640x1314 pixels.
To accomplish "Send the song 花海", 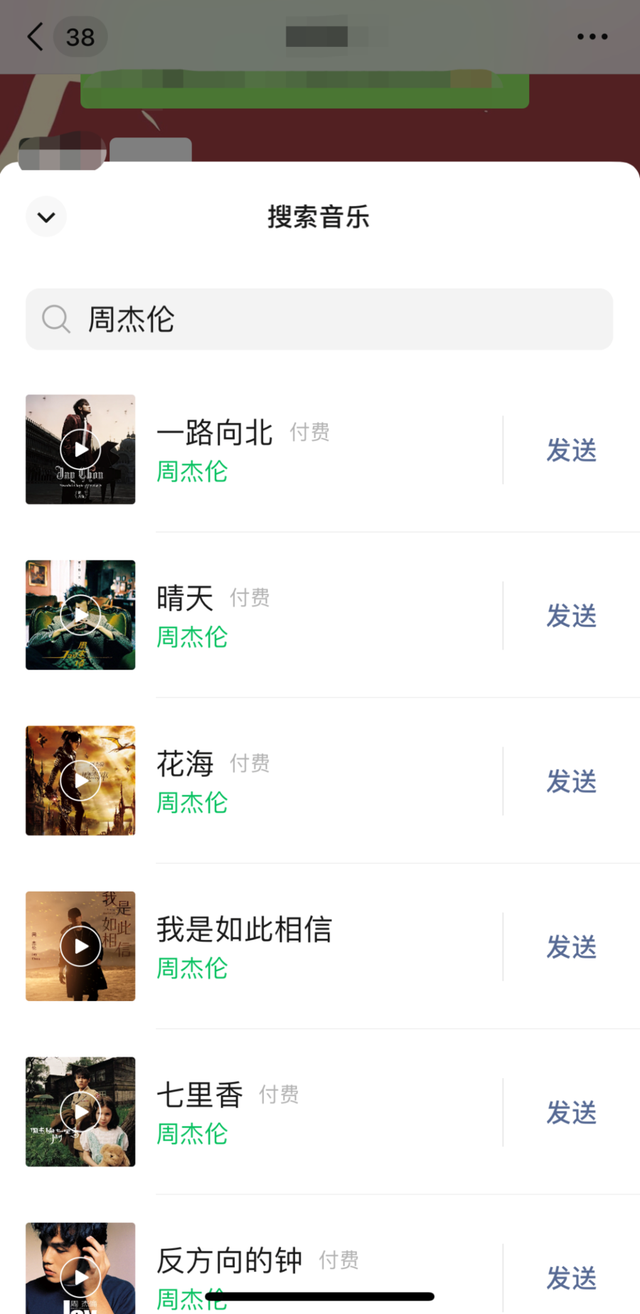I will click(x=571, y=782).
